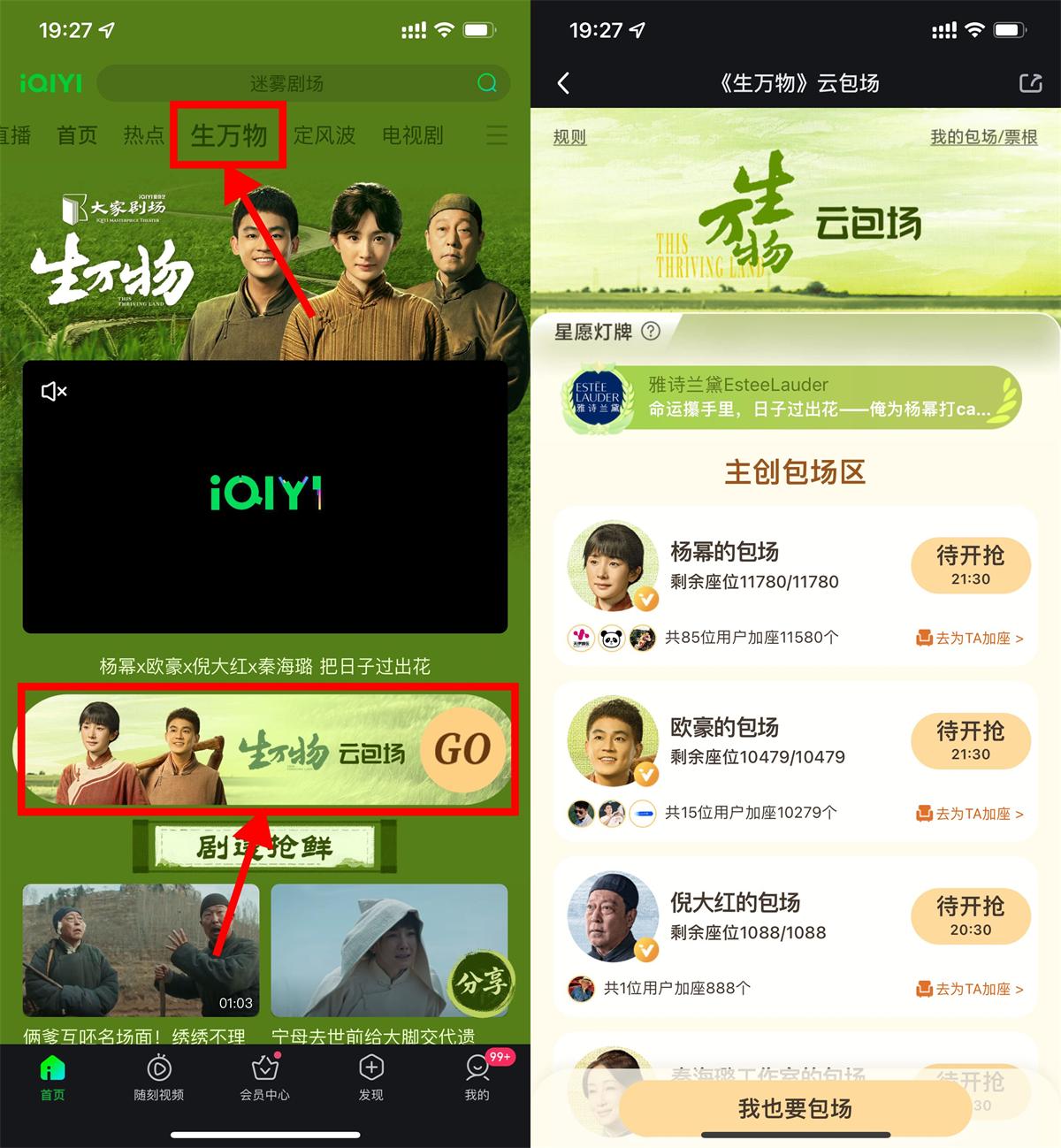
Task: Tap the 分享 share badge
Action: coord(481,982)
